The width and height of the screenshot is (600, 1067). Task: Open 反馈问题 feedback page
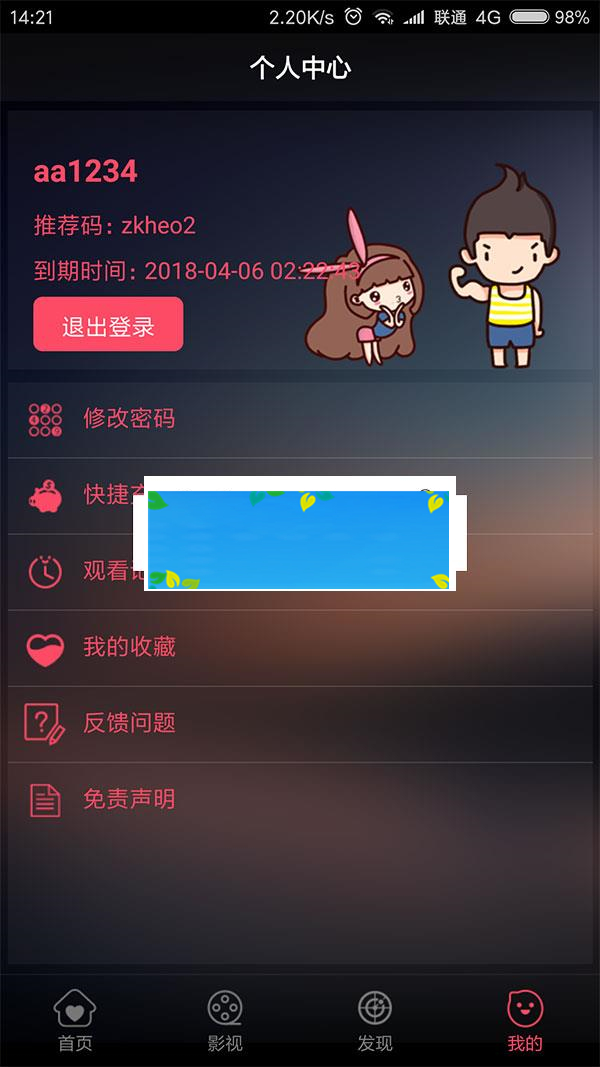click(x=129, y=723)
